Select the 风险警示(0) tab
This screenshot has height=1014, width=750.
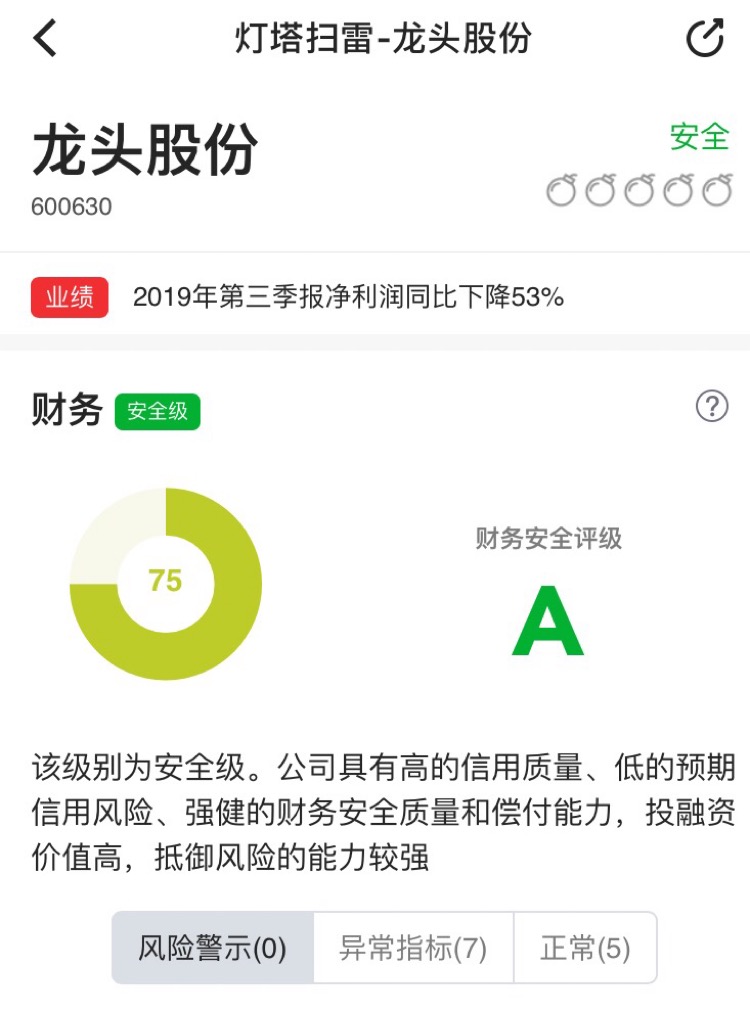coord(213,948)
